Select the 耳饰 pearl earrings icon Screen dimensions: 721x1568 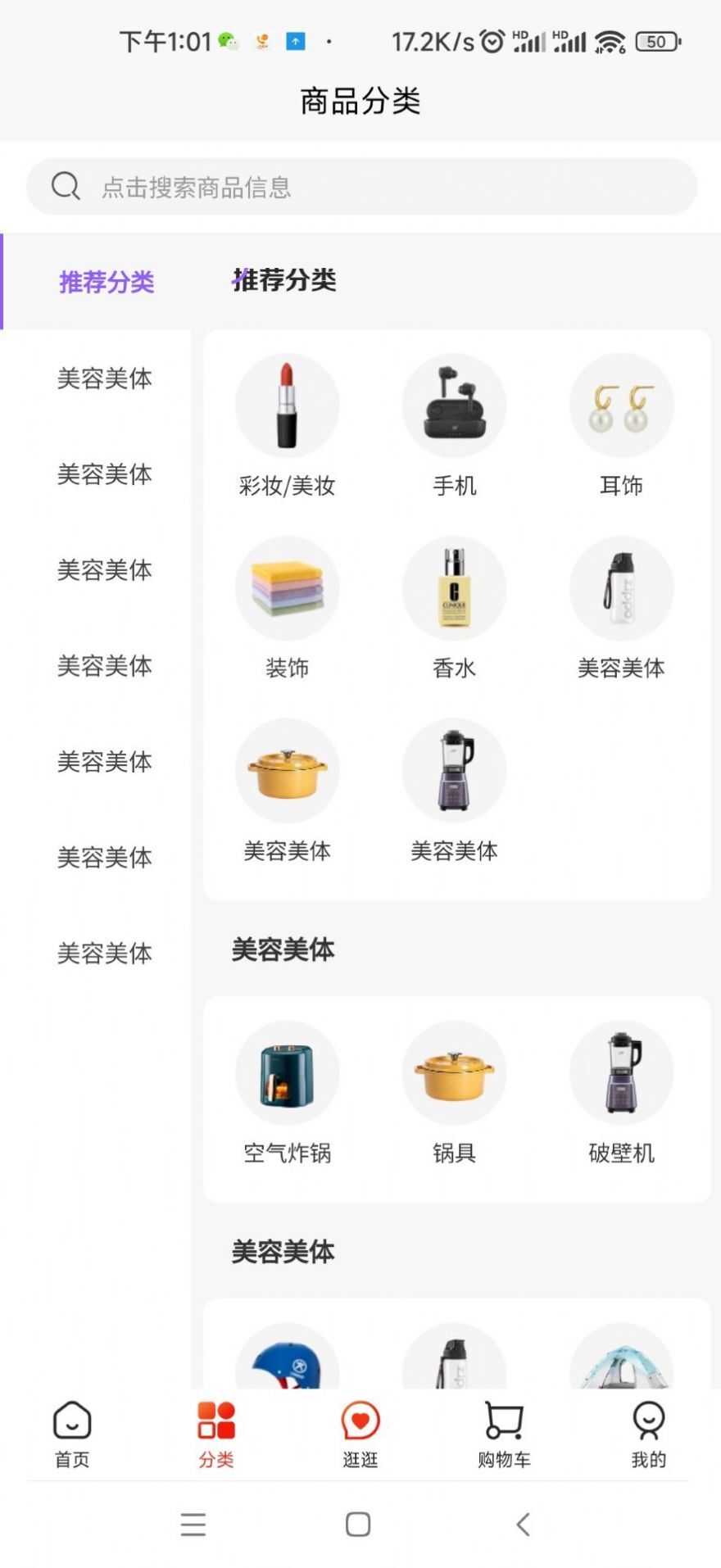point(621,406)
